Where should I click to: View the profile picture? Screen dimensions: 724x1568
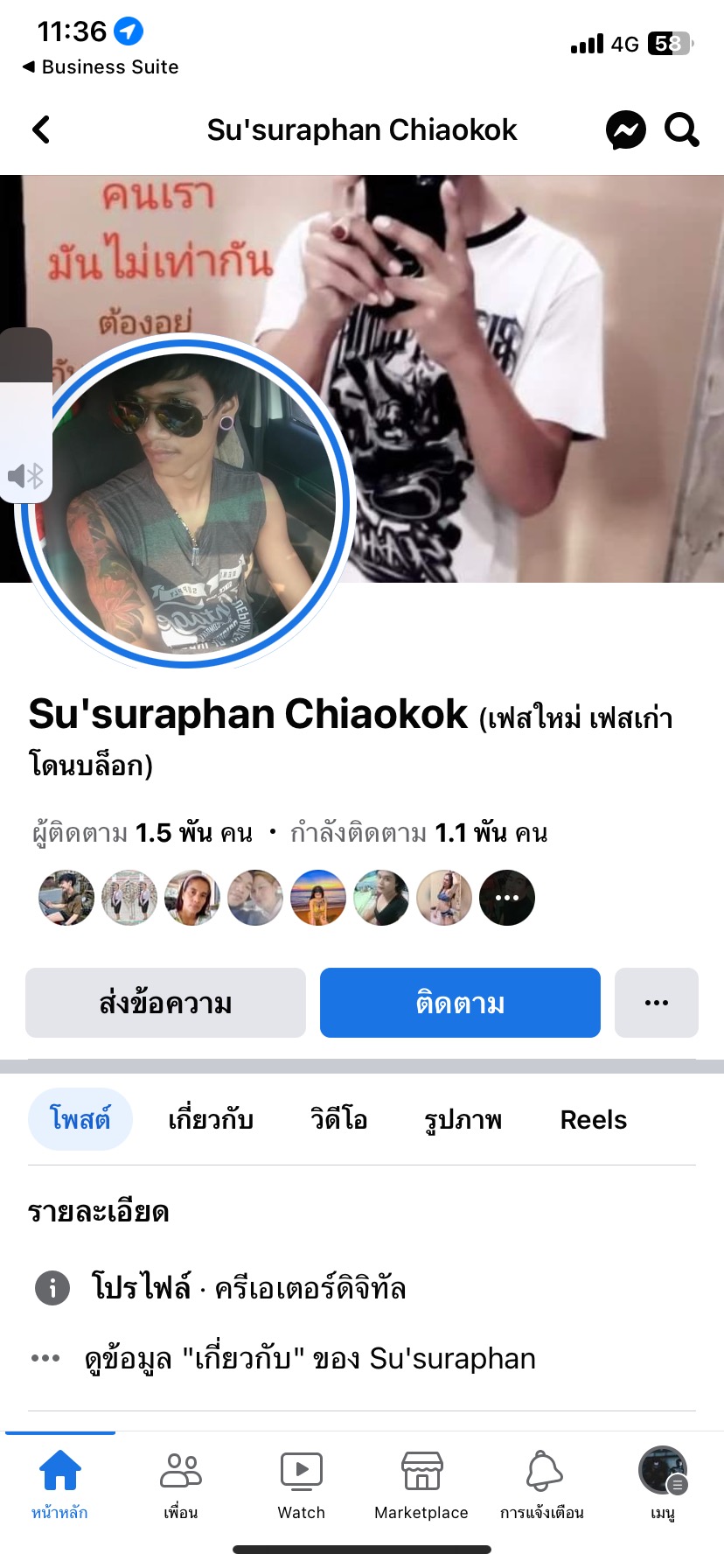coord(185,501)
